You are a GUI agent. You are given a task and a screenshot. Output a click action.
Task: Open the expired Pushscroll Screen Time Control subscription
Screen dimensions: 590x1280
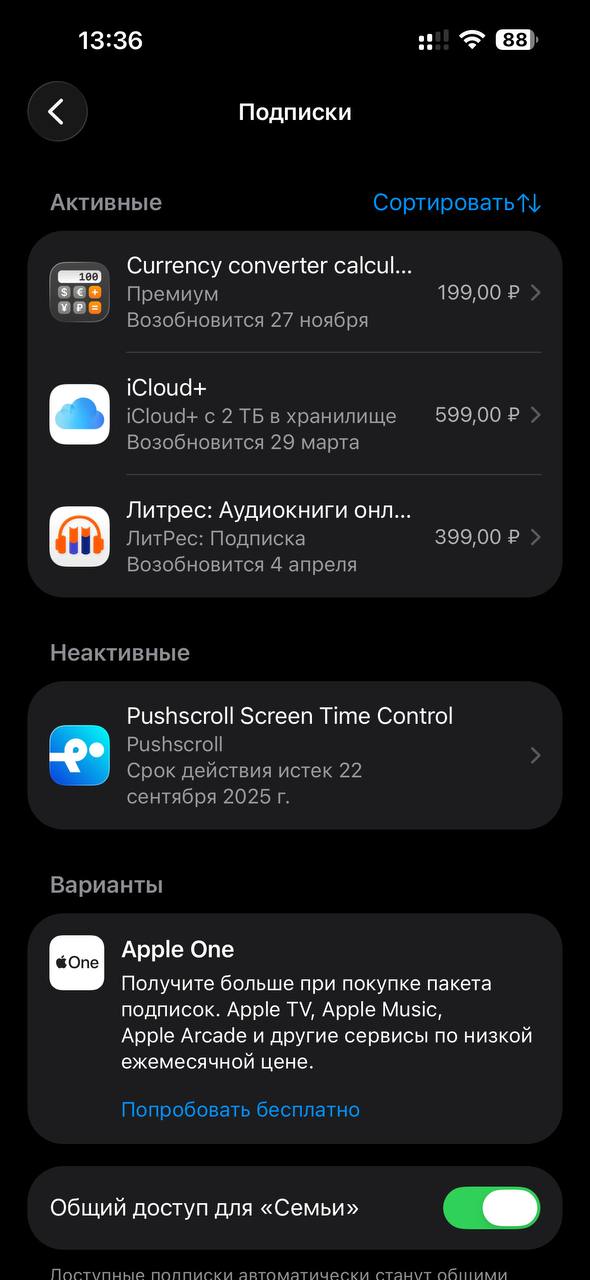click(x=295, y=755)
